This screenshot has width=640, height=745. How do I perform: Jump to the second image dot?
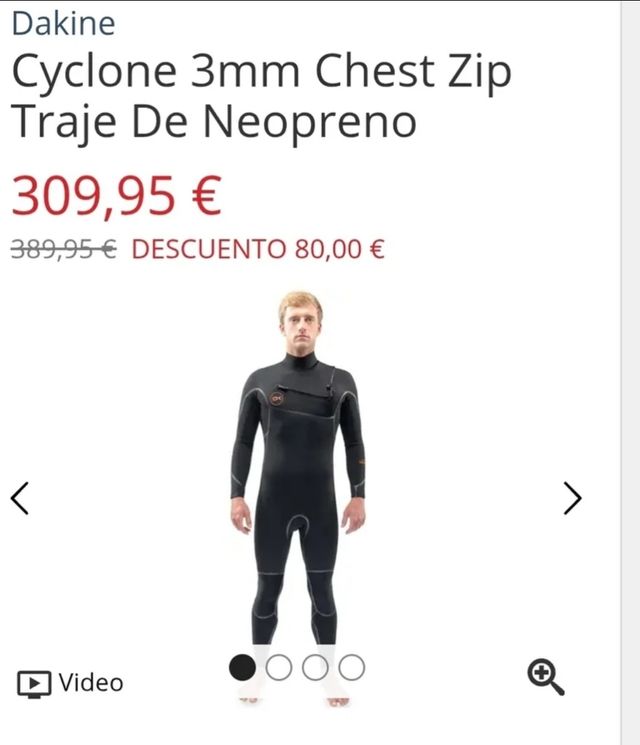coord(279,667)
